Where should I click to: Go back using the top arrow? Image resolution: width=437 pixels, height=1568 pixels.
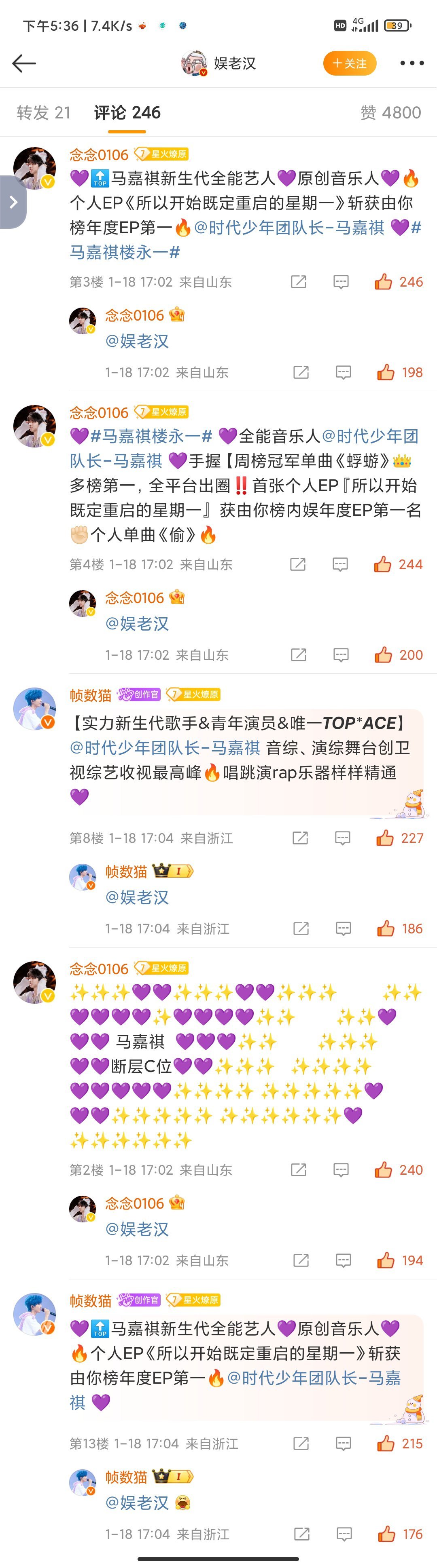click(x=24, y=63)
